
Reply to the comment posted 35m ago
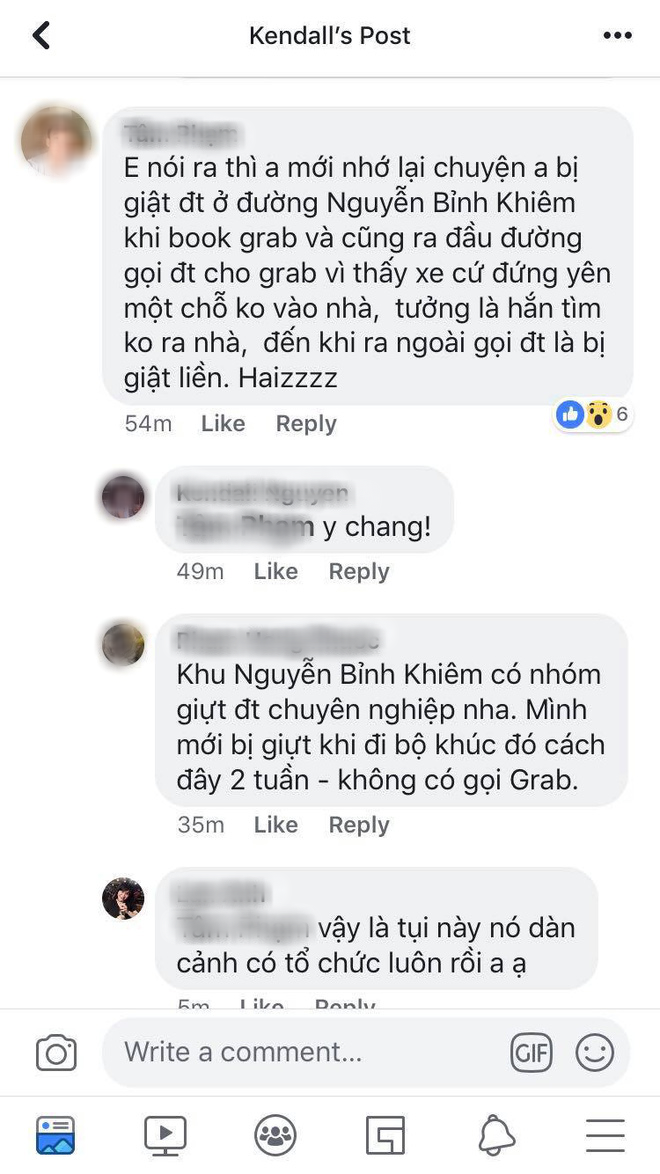[x=359, y=825]
